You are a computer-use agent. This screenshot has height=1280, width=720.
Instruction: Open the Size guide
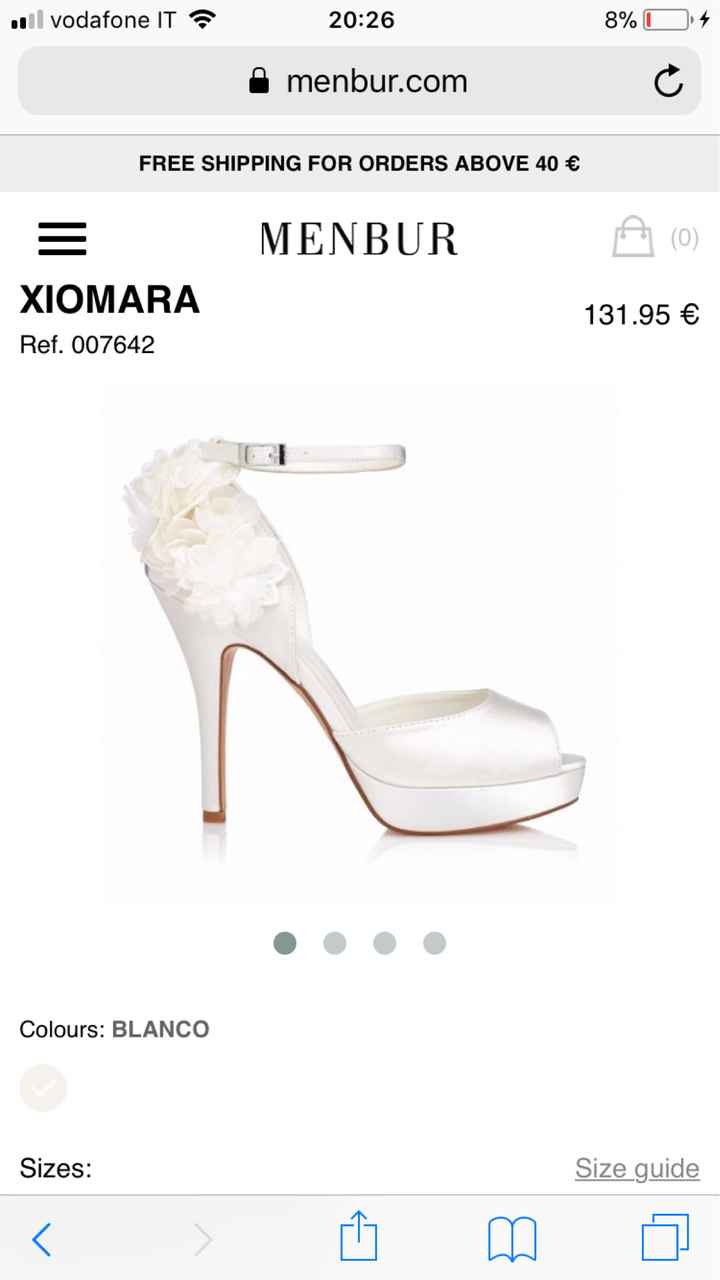[x=637, y=1167]
